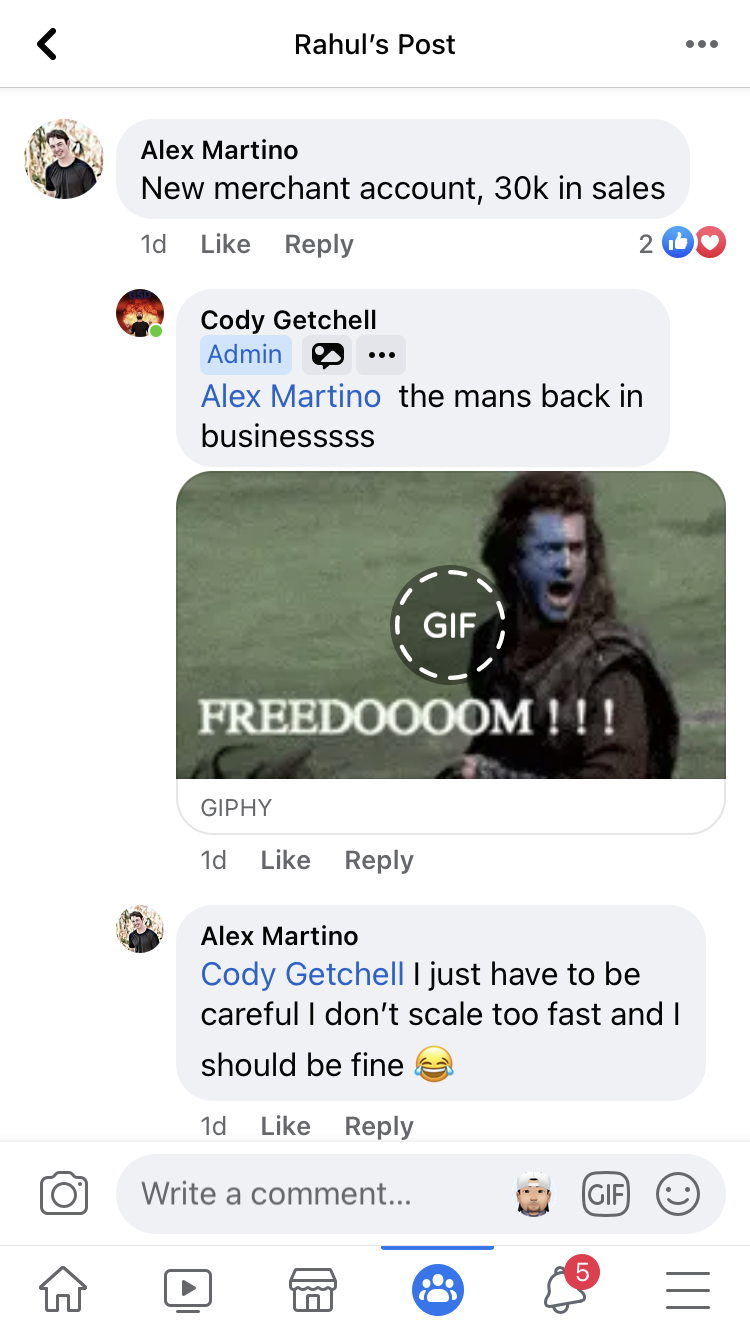The image size is (750, 1334).
Task: Reply to Cody Getchell's GIF comment
Action: (379, 860)
